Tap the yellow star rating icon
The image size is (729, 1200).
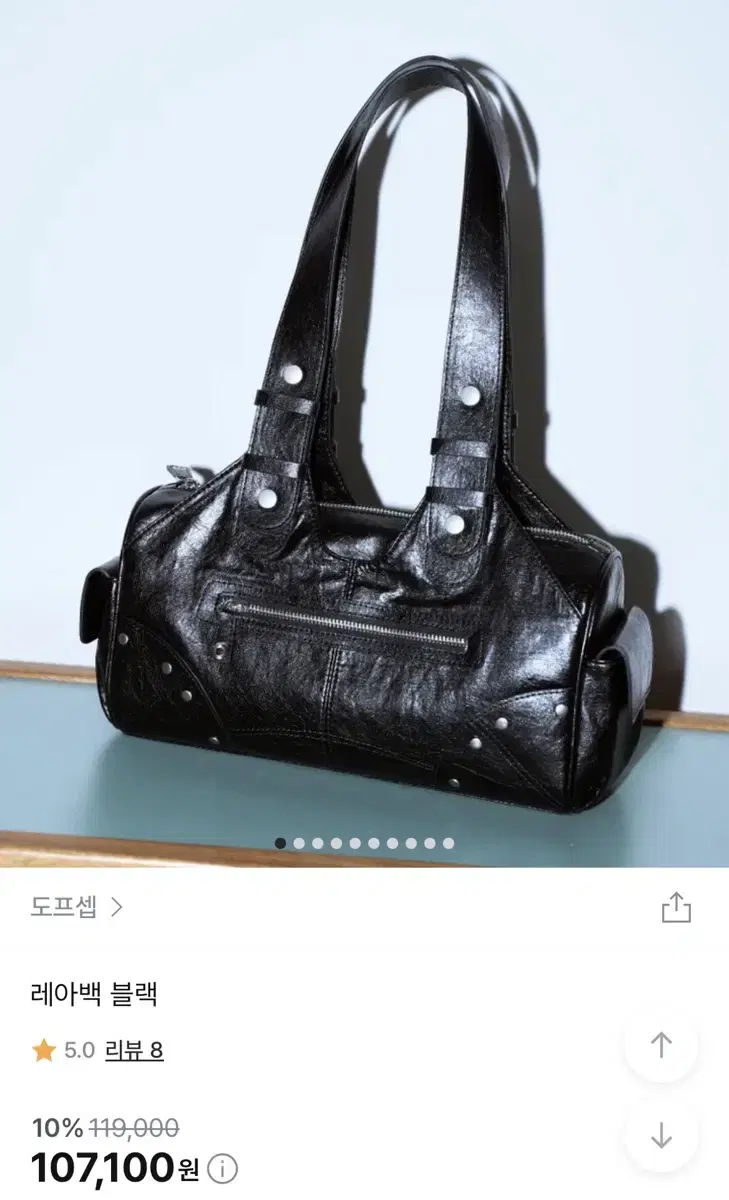43,1047
